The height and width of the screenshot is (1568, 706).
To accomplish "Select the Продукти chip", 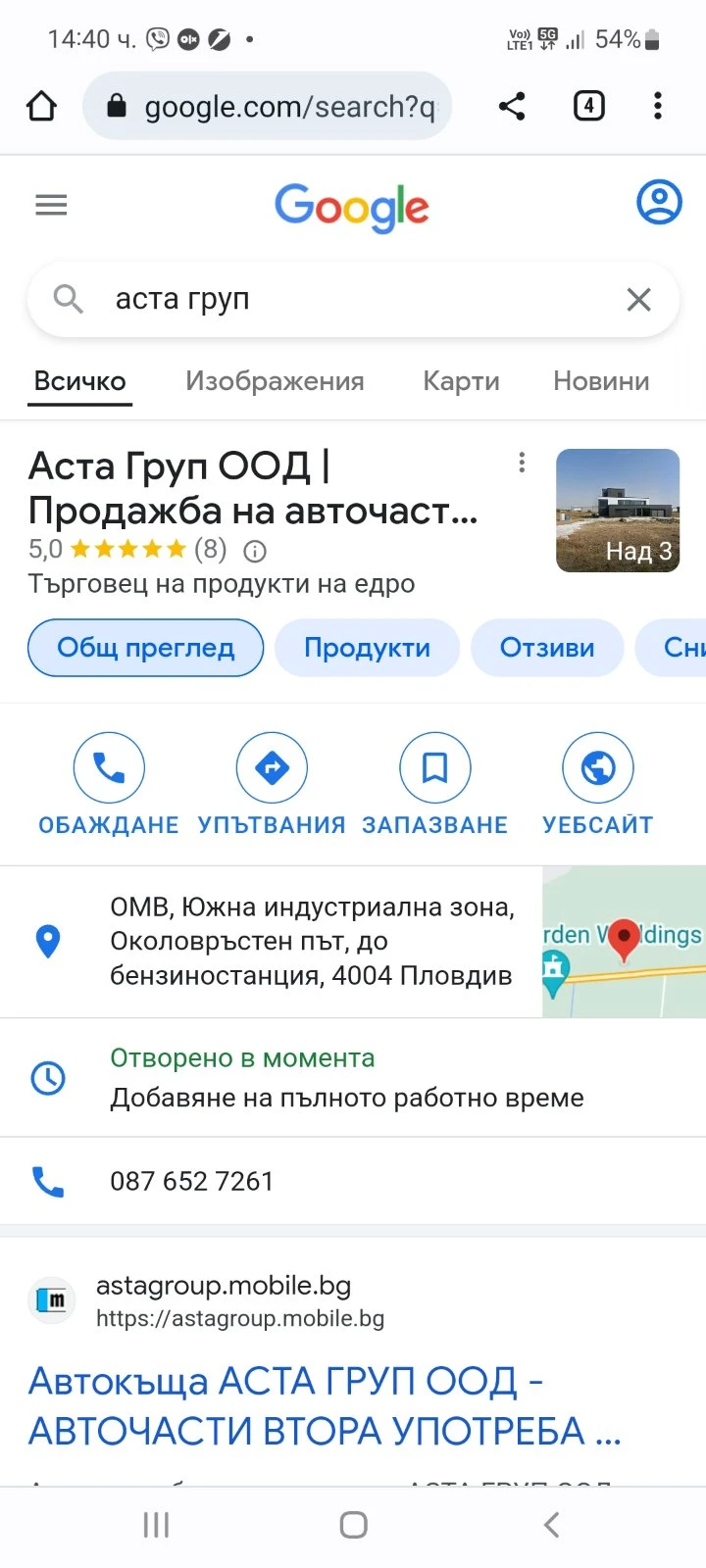I will 367,648.
